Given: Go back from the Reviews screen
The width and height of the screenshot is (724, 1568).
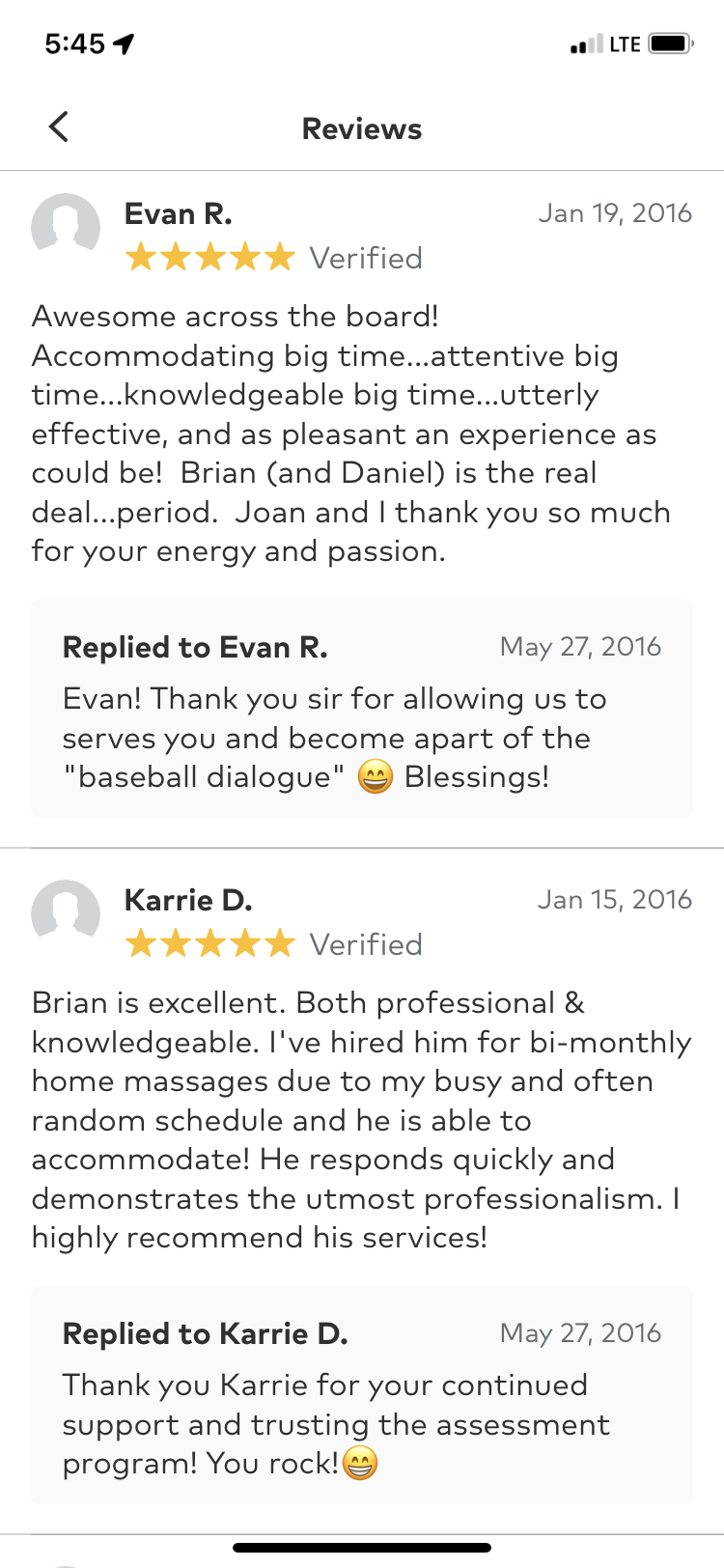Looking at the screenshot, I should pyautogui.click(x=59, y=126).
